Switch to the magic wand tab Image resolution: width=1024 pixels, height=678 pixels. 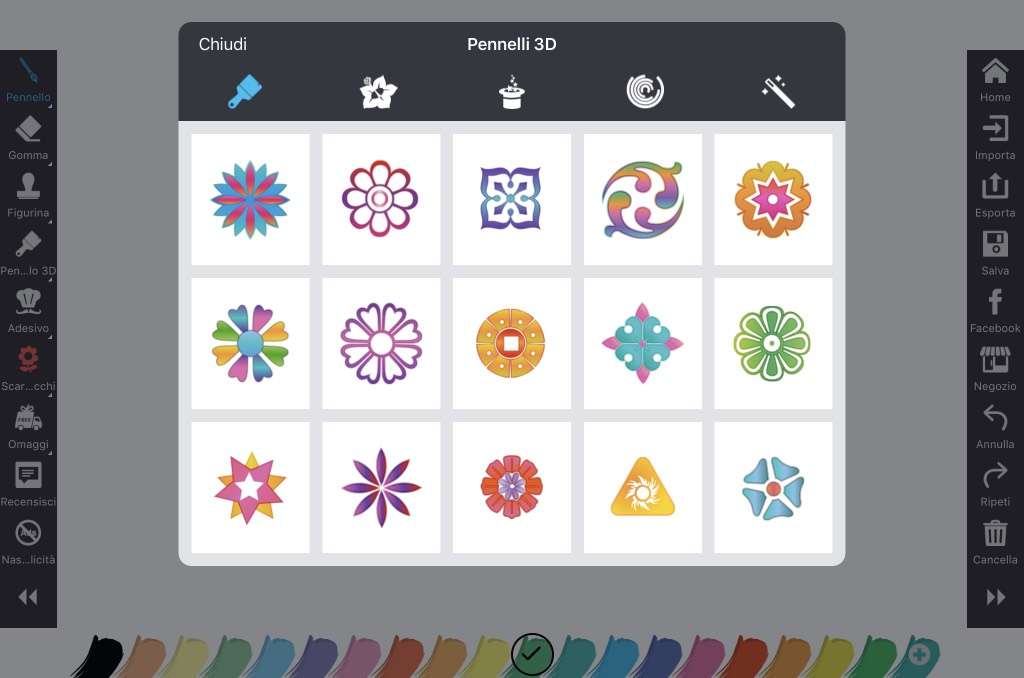coord(778,92)
